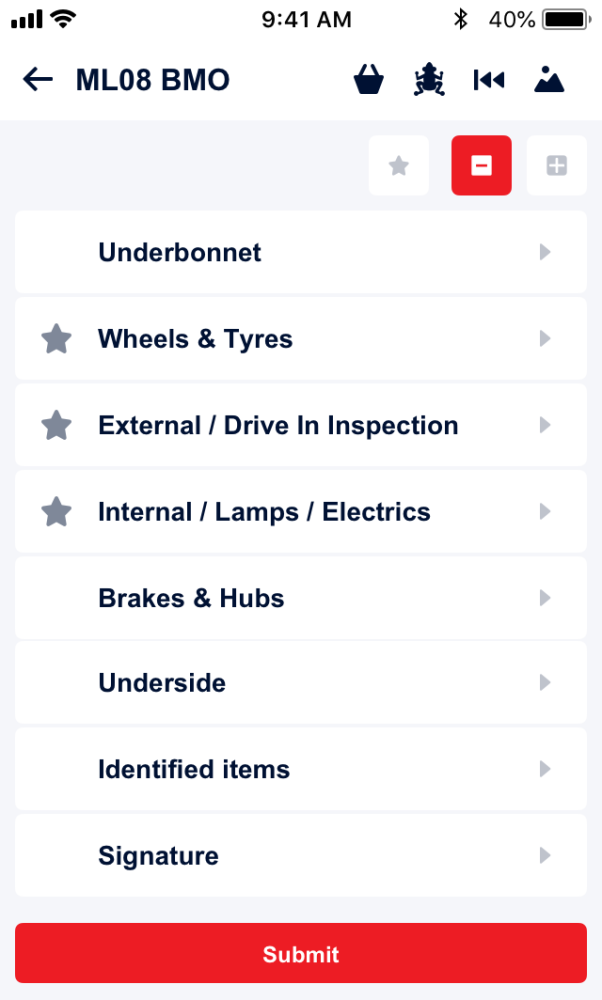Open Identified items
The width and height of the screenshot is (602, 1000).
pyautogui.click(x=300, y=769)
